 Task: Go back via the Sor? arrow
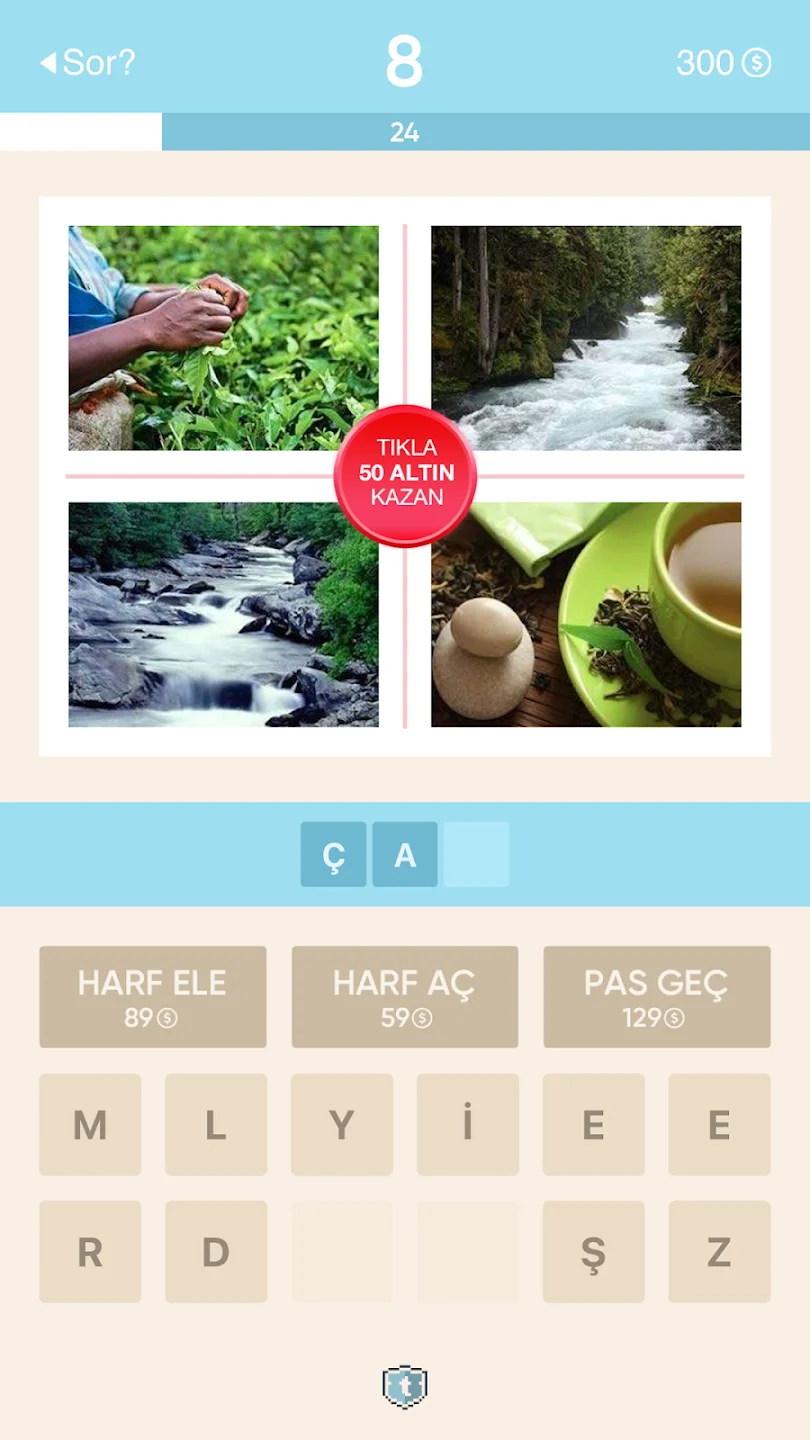point(87,63)
